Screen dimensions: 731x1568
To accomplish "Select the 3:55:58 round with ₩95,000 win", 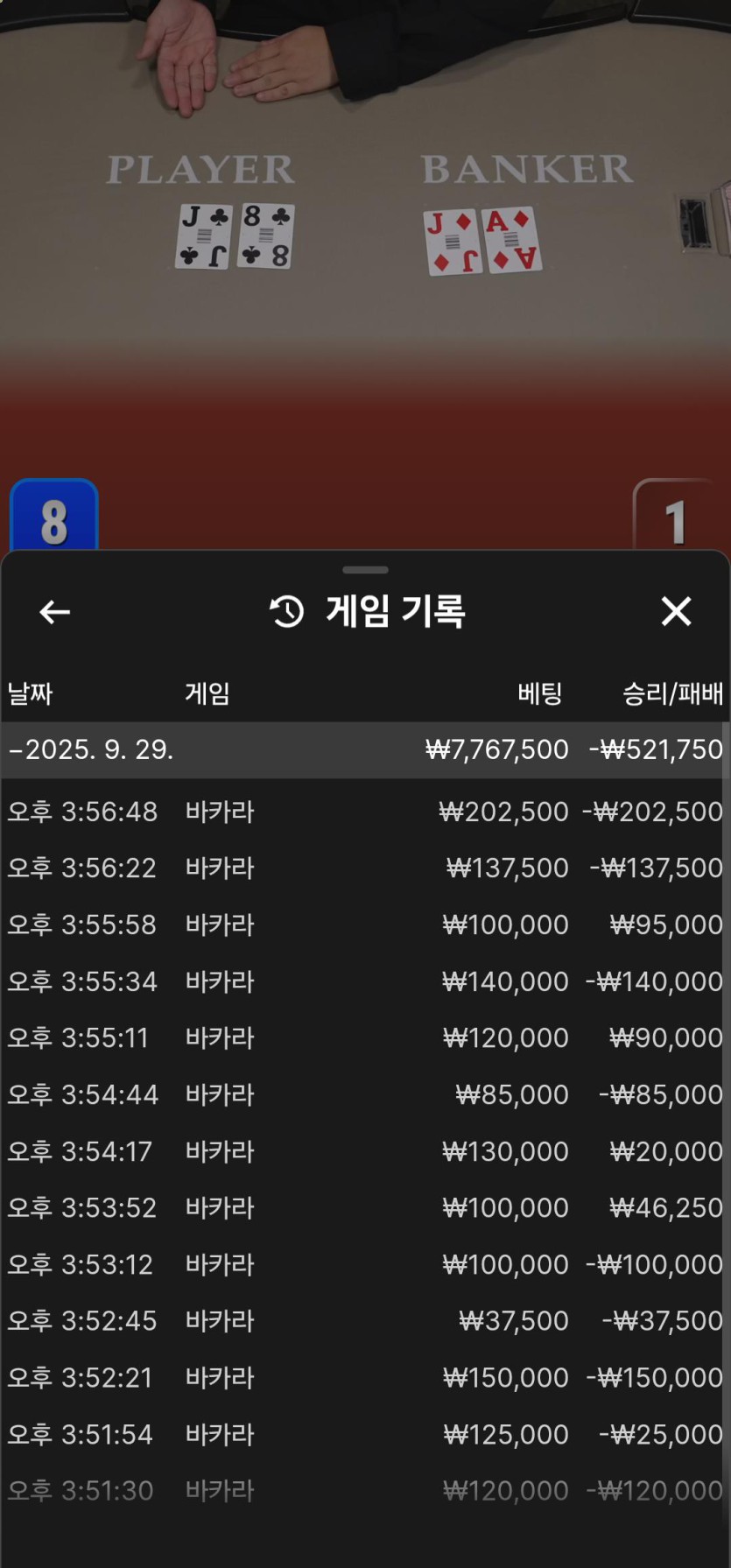I will click(365, 925).
